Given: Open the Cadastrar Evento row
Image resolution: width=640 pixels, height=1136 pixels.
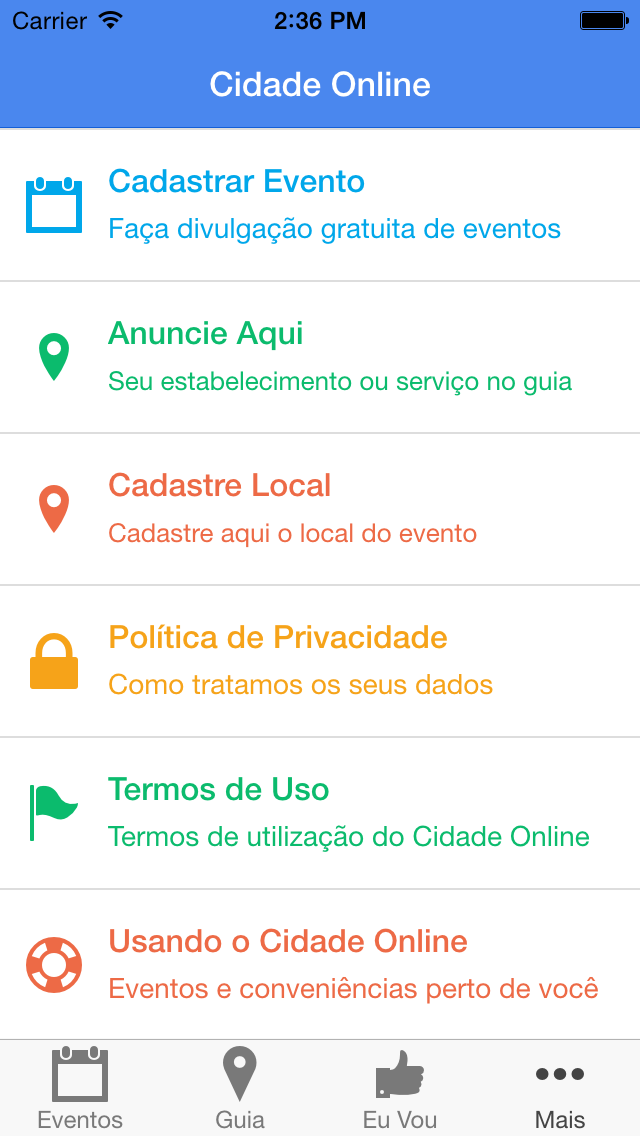Looking at the screenshot, I should click(x=320, y=205).
